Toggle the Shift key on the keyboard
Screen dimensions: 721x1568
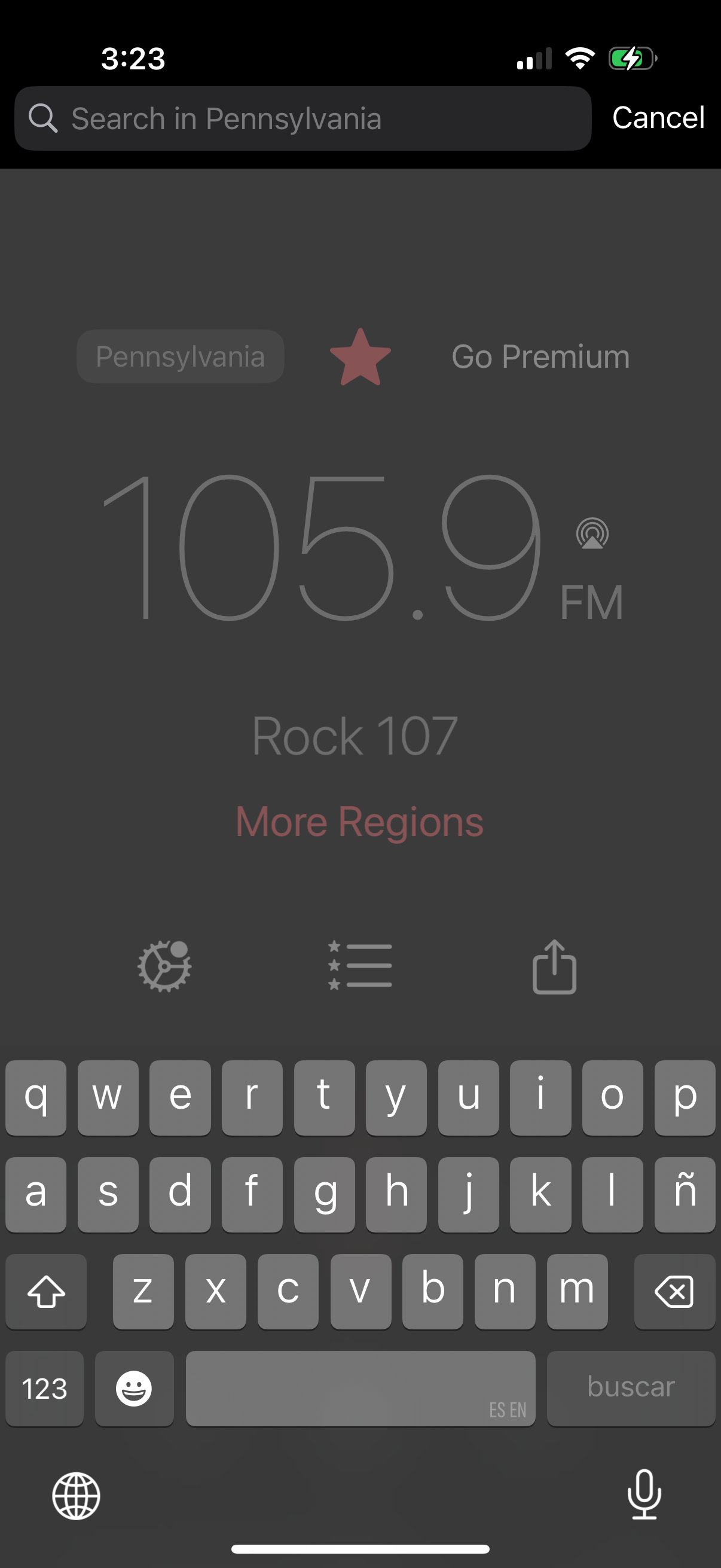[x=45, y=1291]
